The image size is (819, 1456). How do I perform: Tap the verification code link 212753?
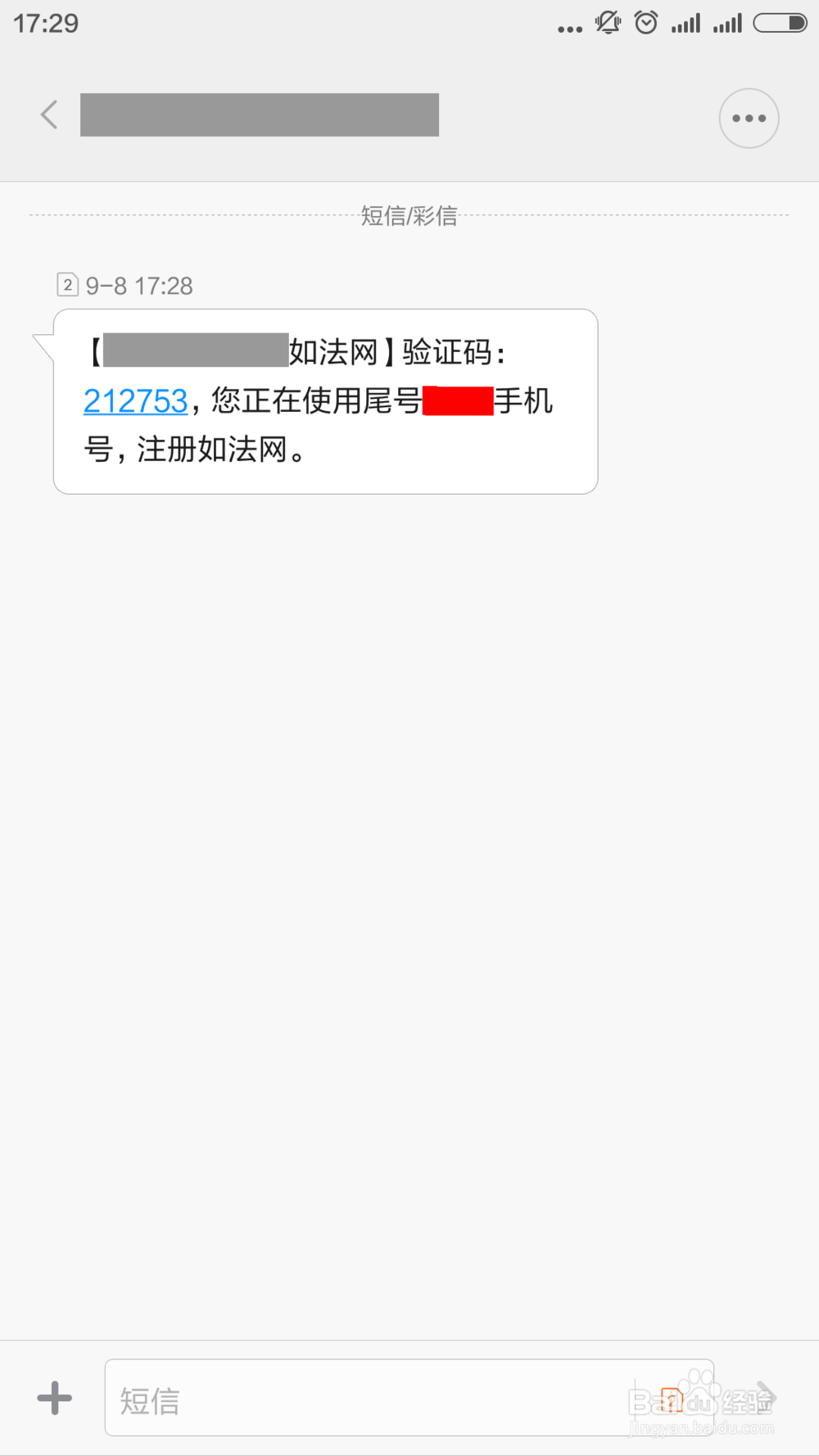[x=136, y=401]
